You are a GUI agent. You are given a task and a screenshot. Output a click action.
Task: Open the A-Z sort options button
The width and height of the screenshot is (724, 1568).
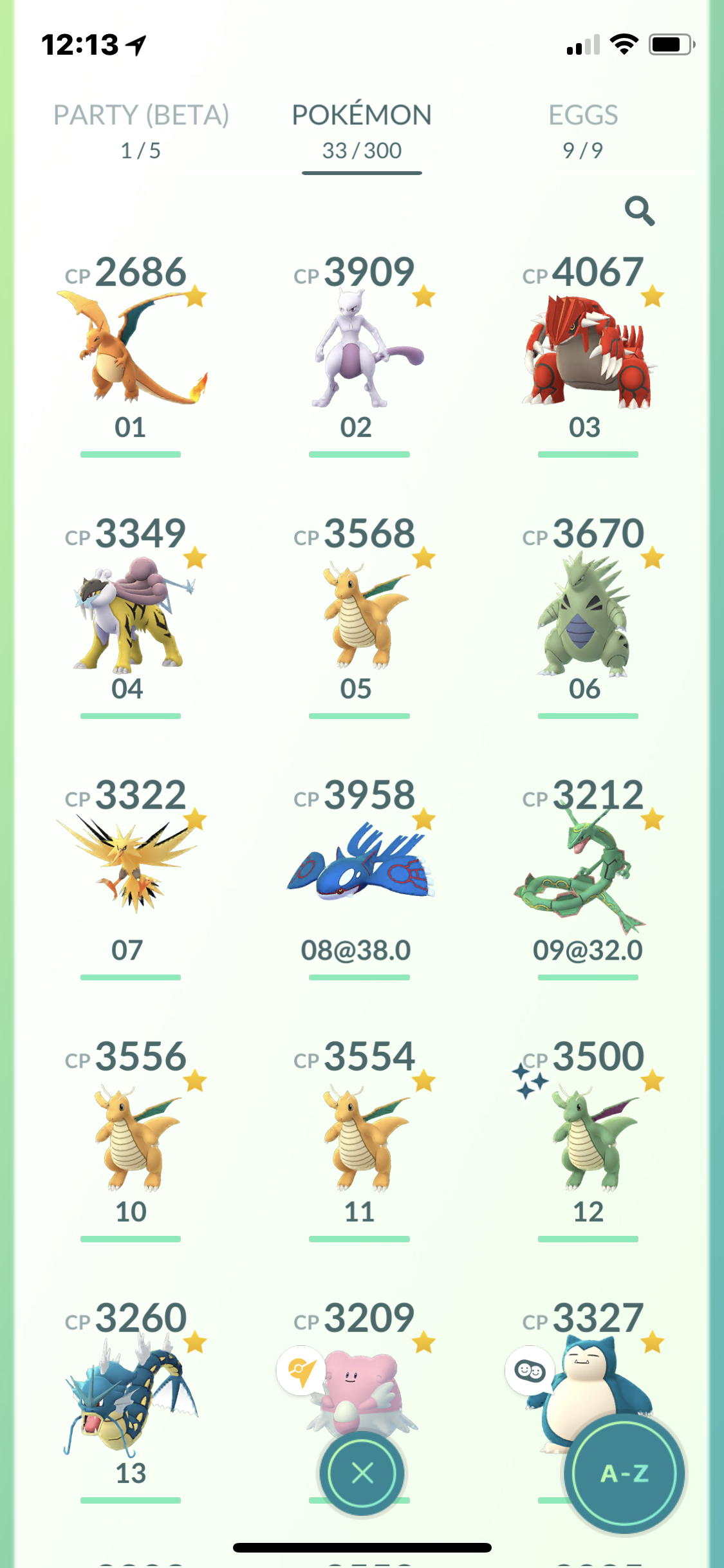tap(624, 1473)
